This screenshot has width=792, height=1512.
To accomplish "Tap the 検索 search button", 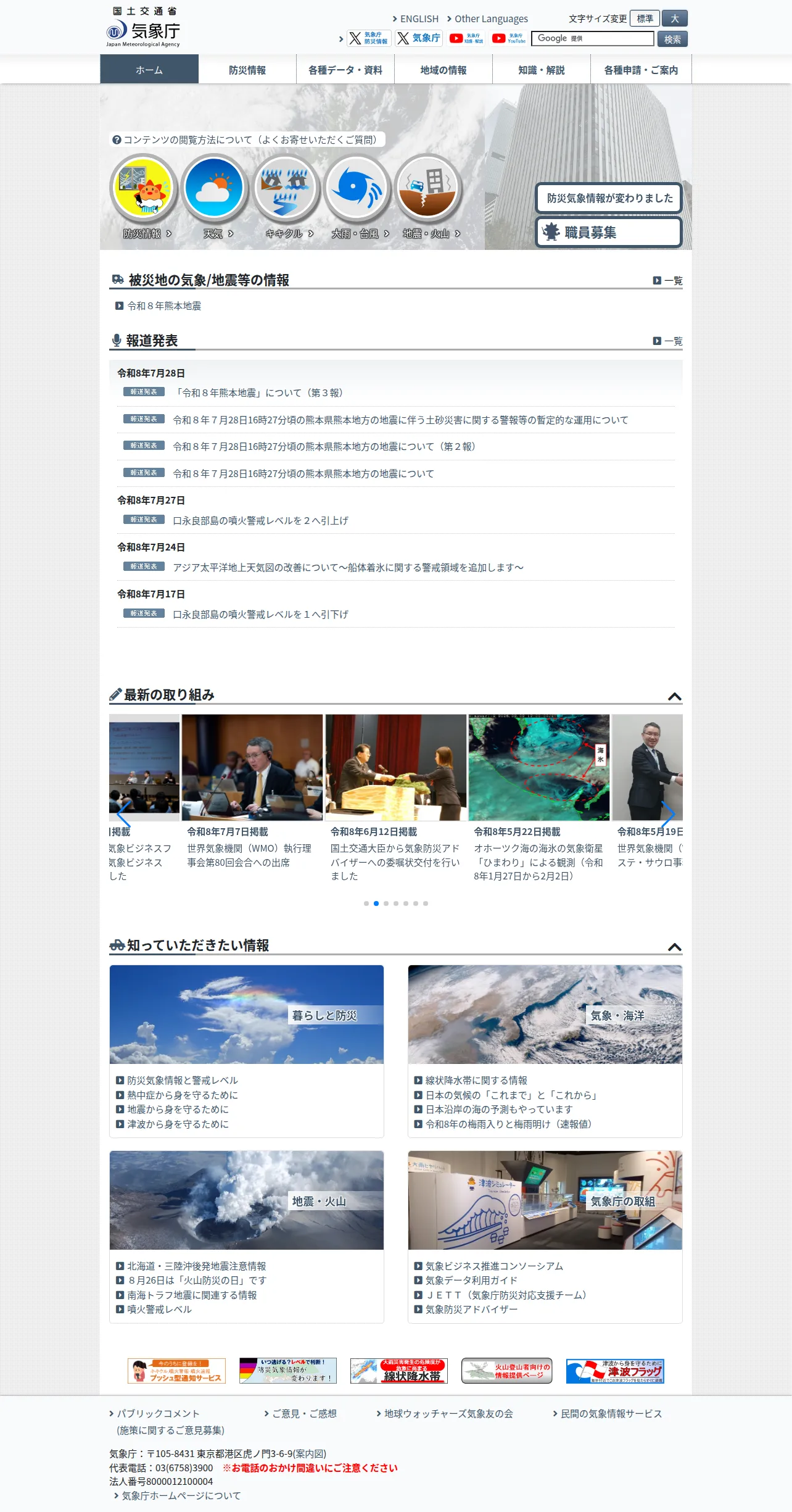I will [672, 39].
